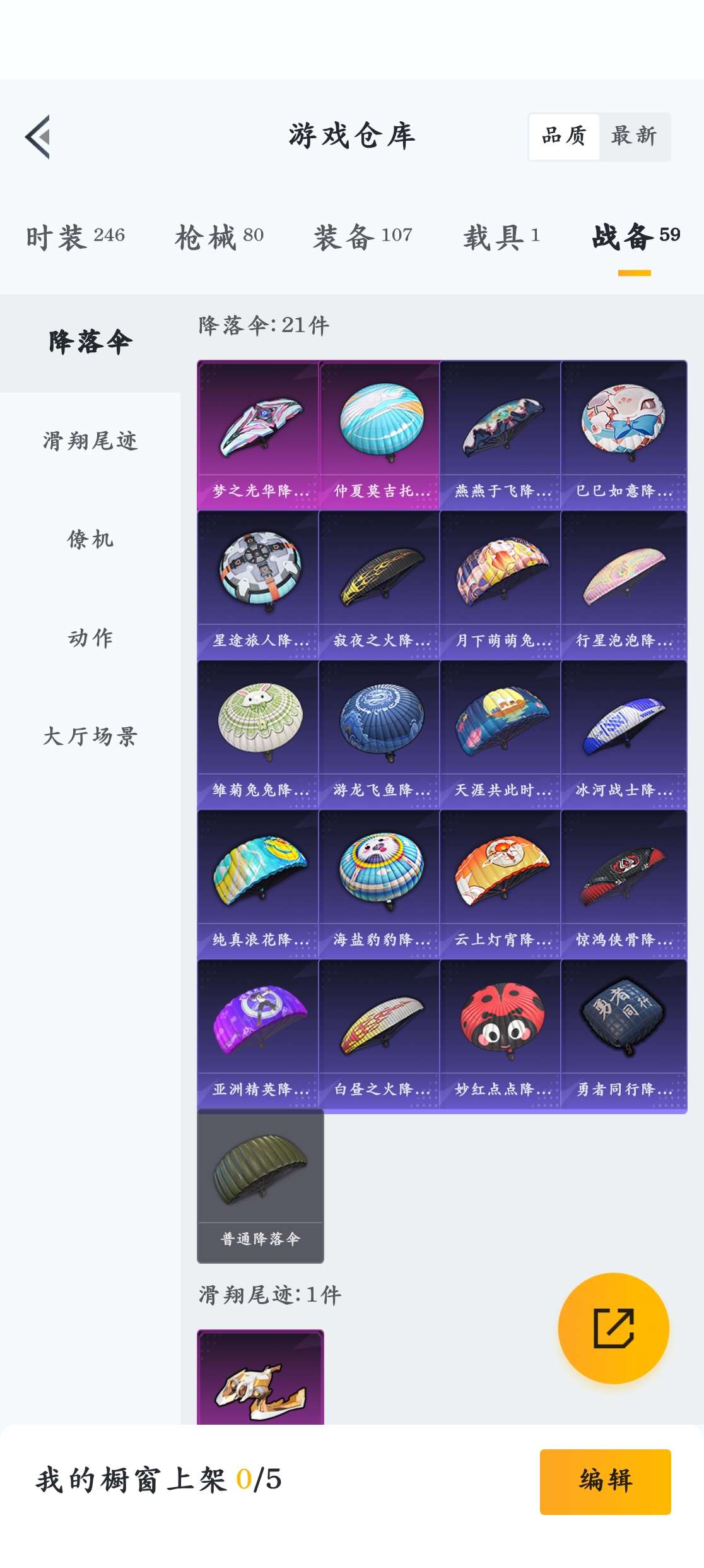This screenshot has width=704, height=1568.
Task: Switch to the 载具 tab
Action: [x=502, y=237]
